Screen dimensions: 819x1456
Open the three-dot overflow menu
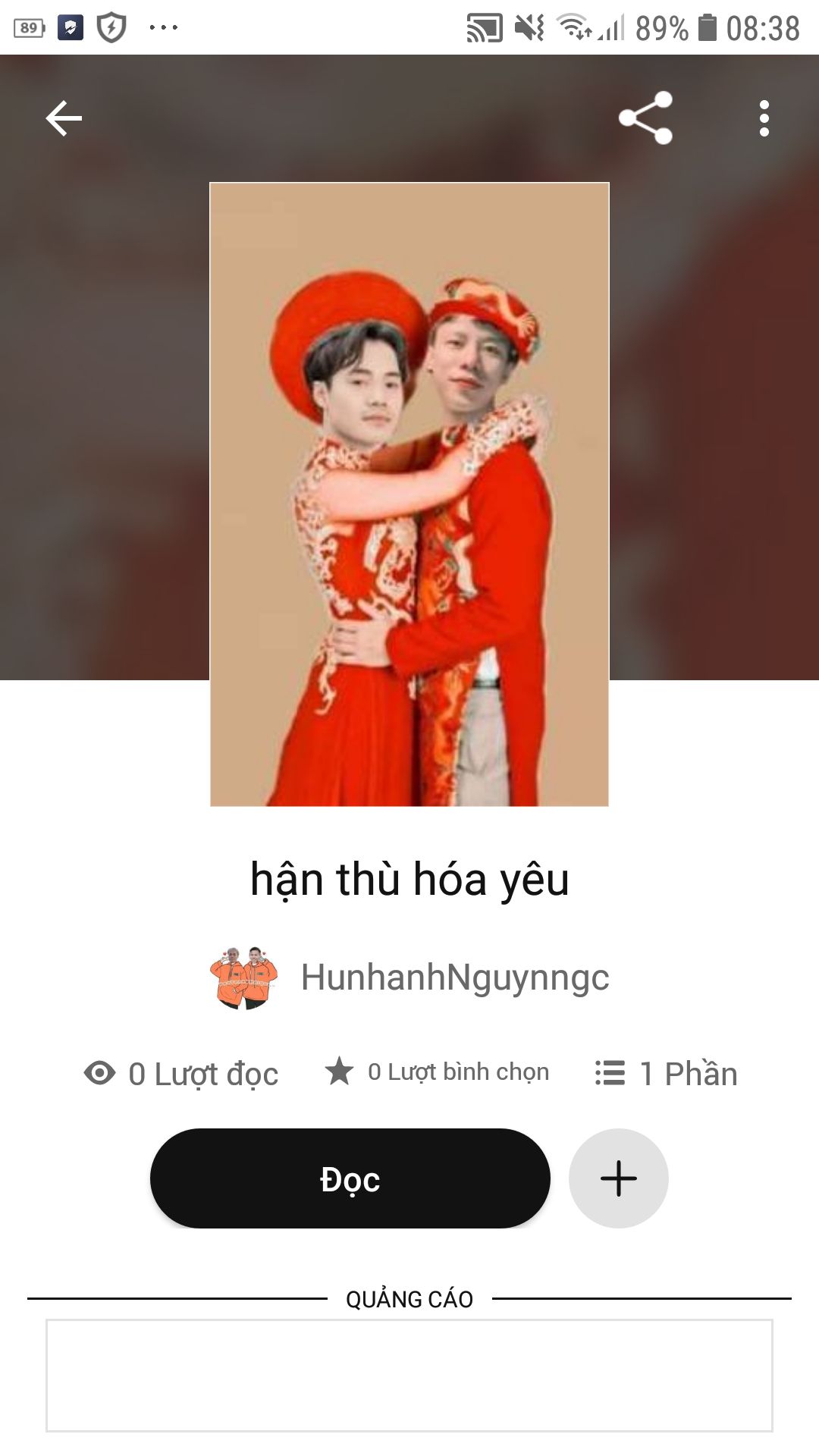pyautogui.click(x=764, y=118)
